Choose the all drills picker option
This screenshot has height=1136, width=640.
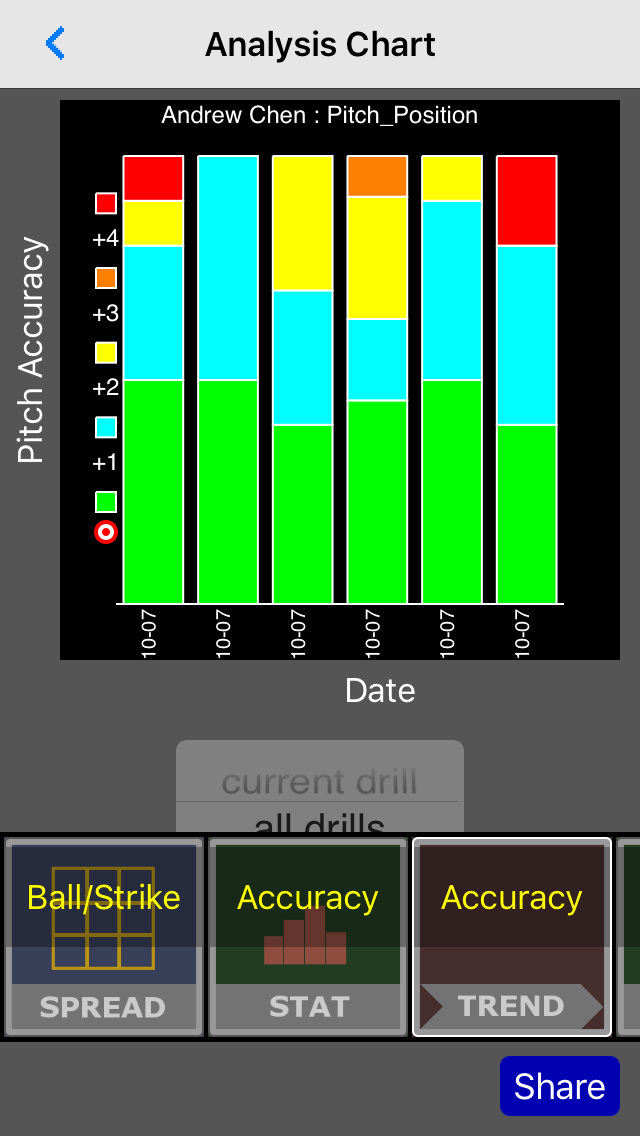(320, 819)
